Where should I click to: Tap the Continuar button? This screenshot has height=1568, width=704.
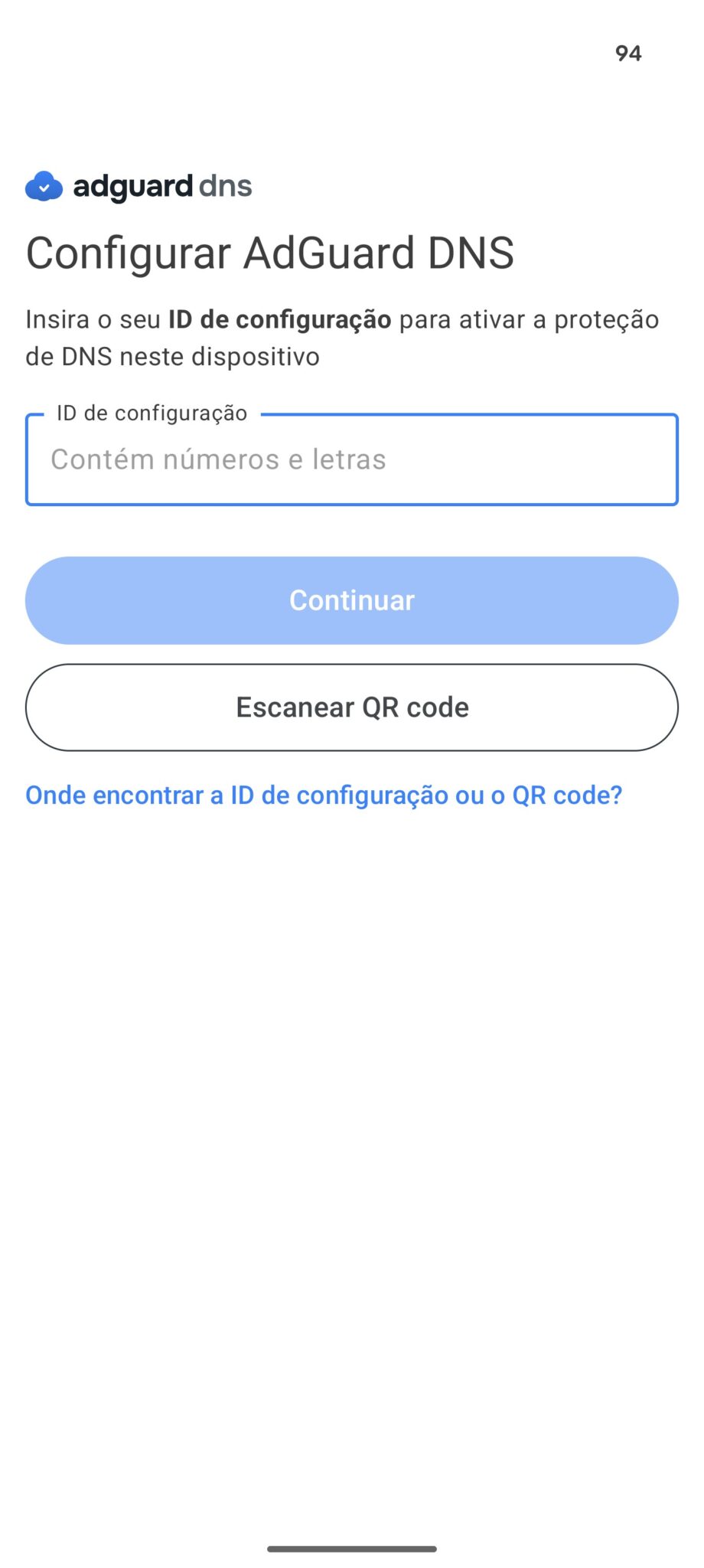click(x=352, y=600)
